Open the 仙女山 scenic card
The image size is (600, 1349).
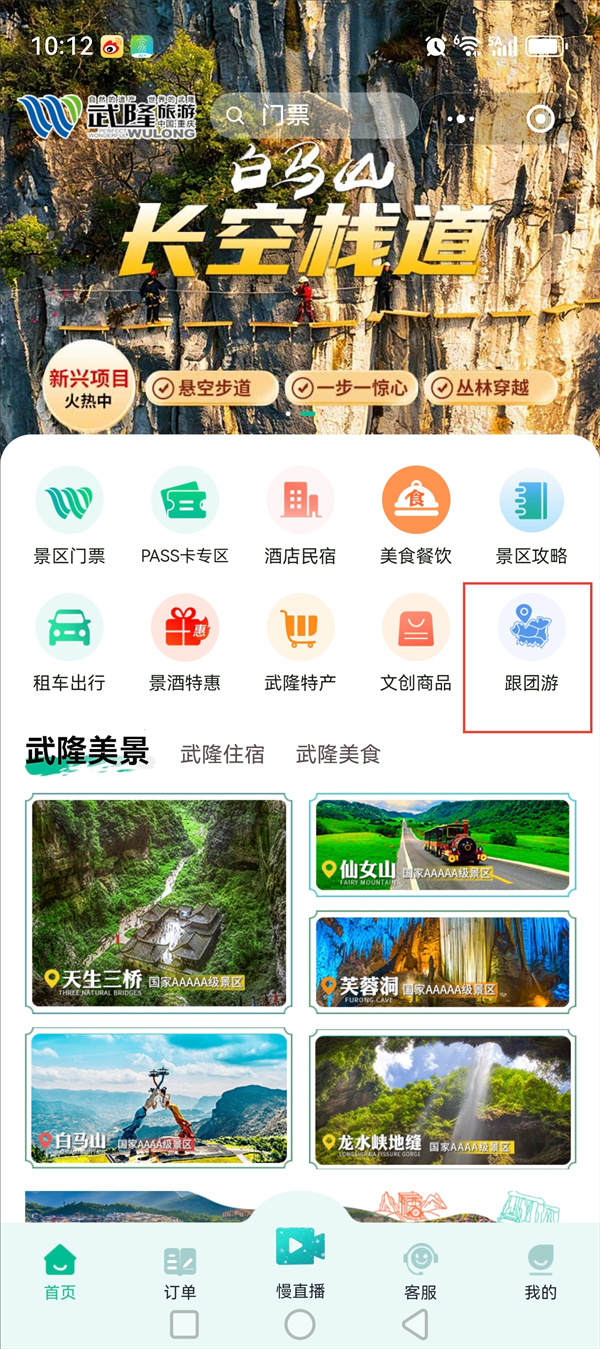click(x=443, y=844)
